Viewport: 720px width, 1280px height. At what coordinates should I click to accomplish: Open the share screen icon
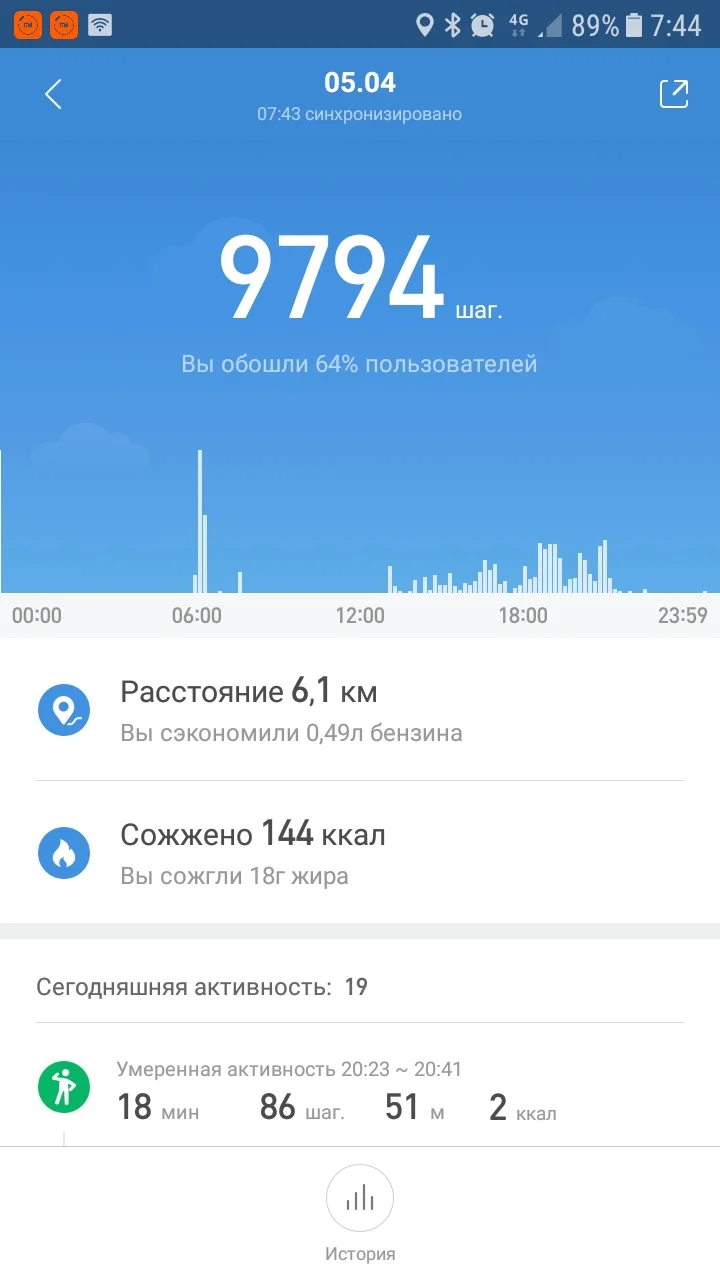[x=674, y=93]
